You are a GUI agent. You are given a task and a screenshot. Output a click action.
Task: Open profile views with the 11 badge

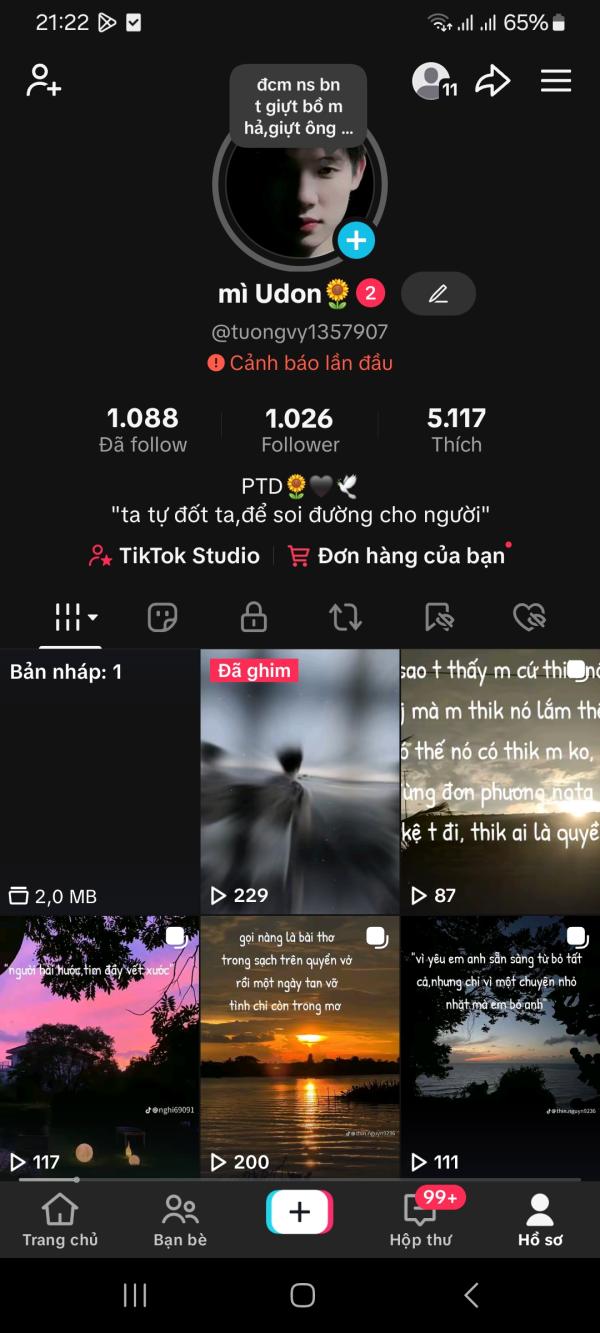[434, 81]
